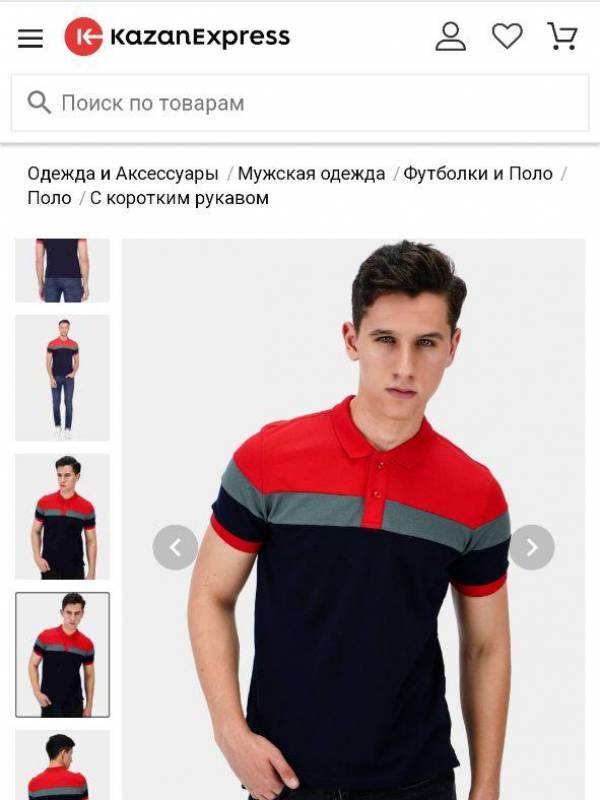Select the bottom side-profile thumbnail
The image size is (600, 800).
(62, 766)
